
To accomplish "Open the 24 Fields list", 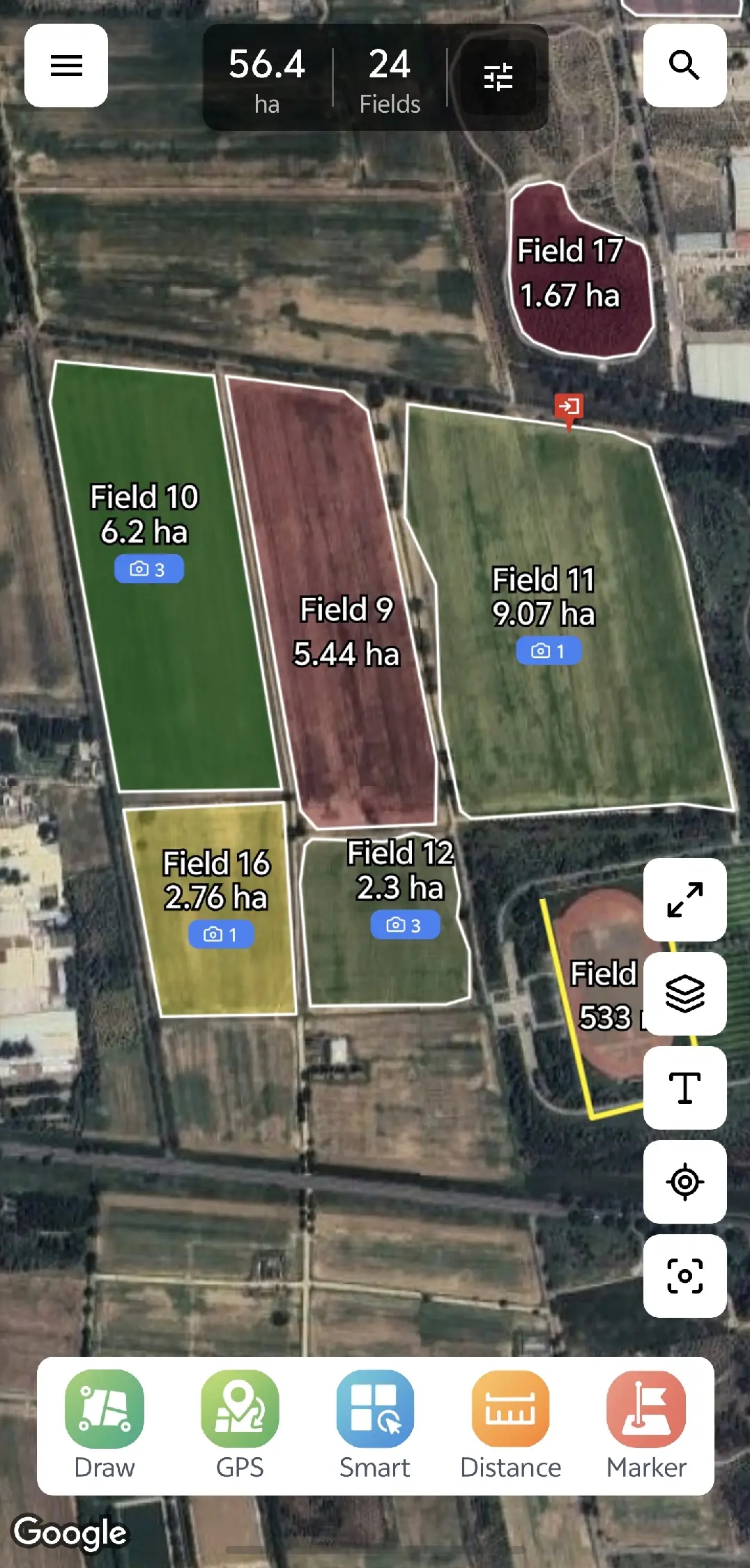I will pos(390,80).
